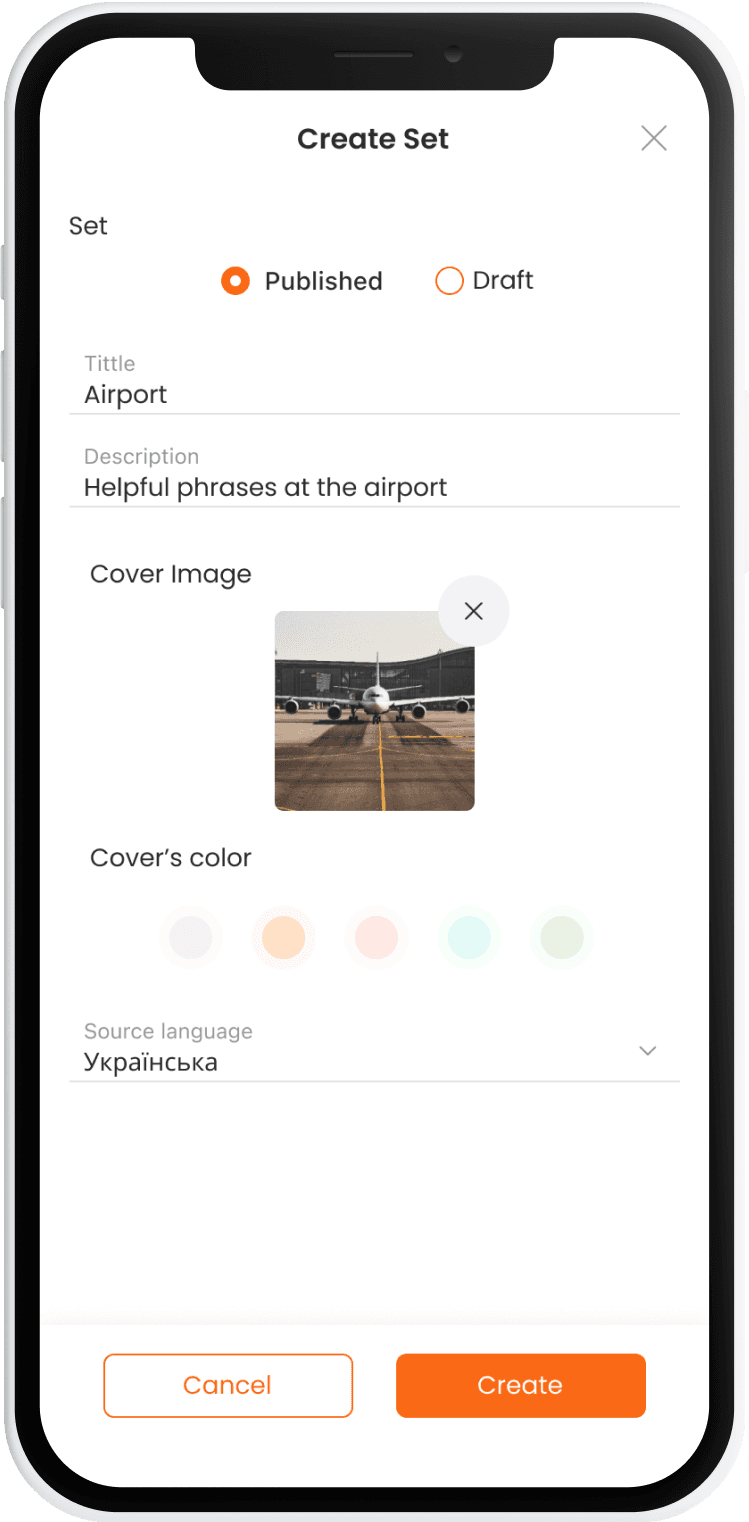
Task: Choose the pink cover color
Action: pyautogui.click(x=377, y=938)
